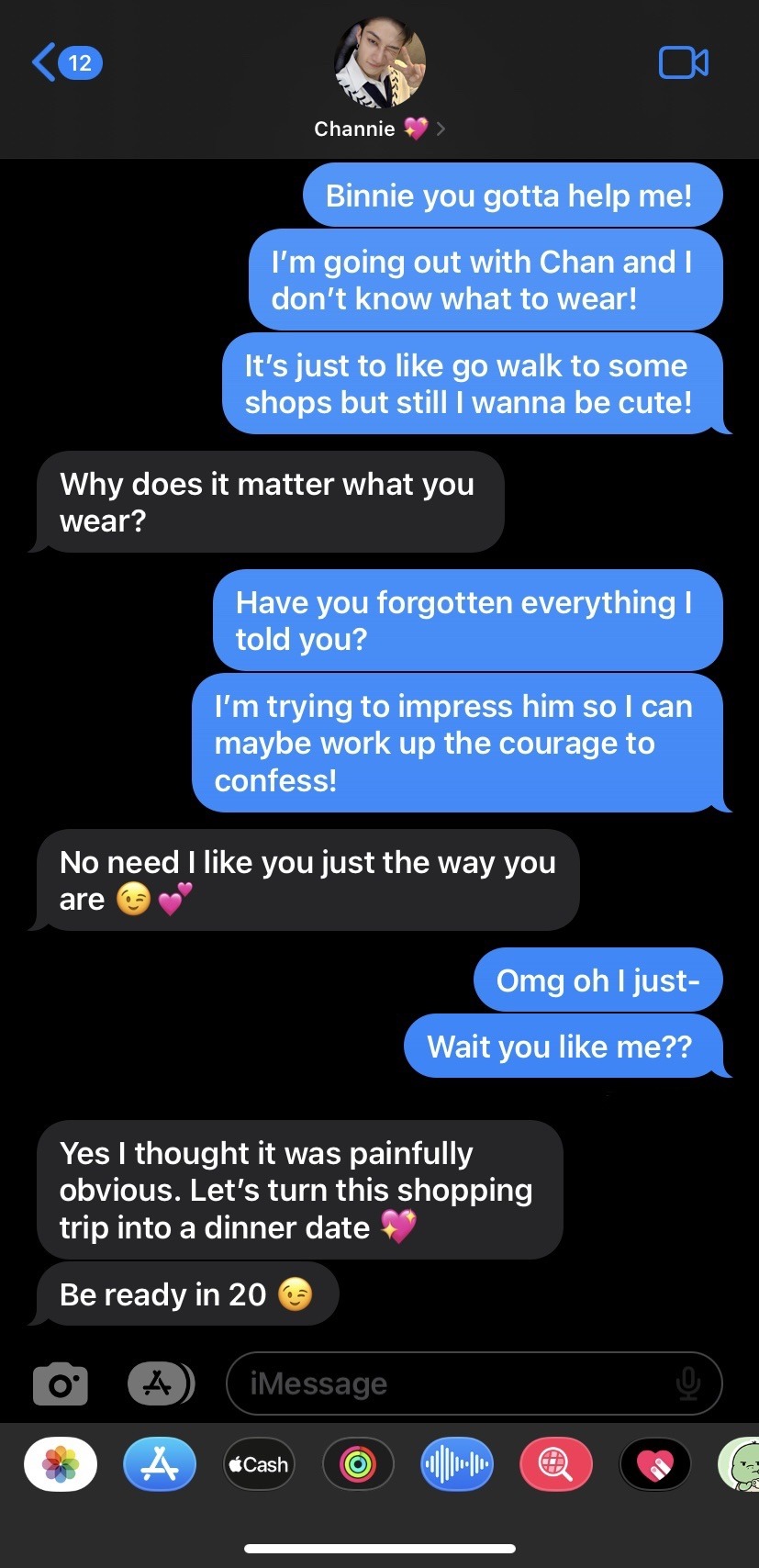Screen dimensions: 759x1568
Task: Open the audio waveform message app
Action: (456, 1463)
